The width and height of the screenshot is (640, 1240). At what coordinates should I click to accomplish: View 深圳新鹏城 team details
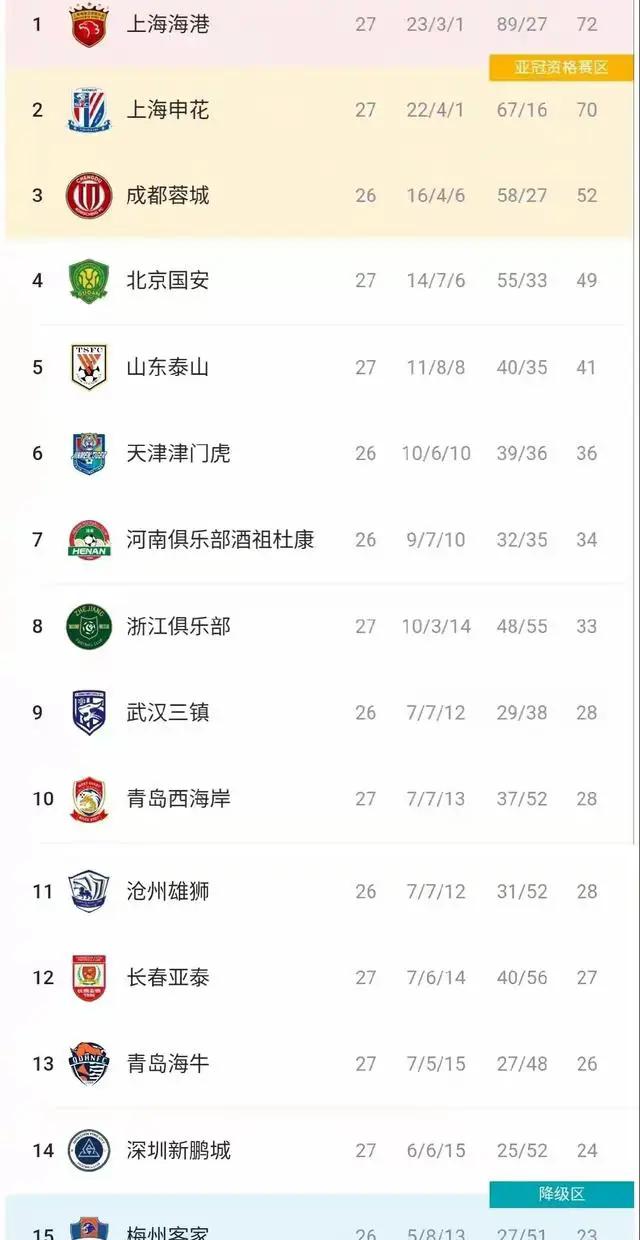178,1150
